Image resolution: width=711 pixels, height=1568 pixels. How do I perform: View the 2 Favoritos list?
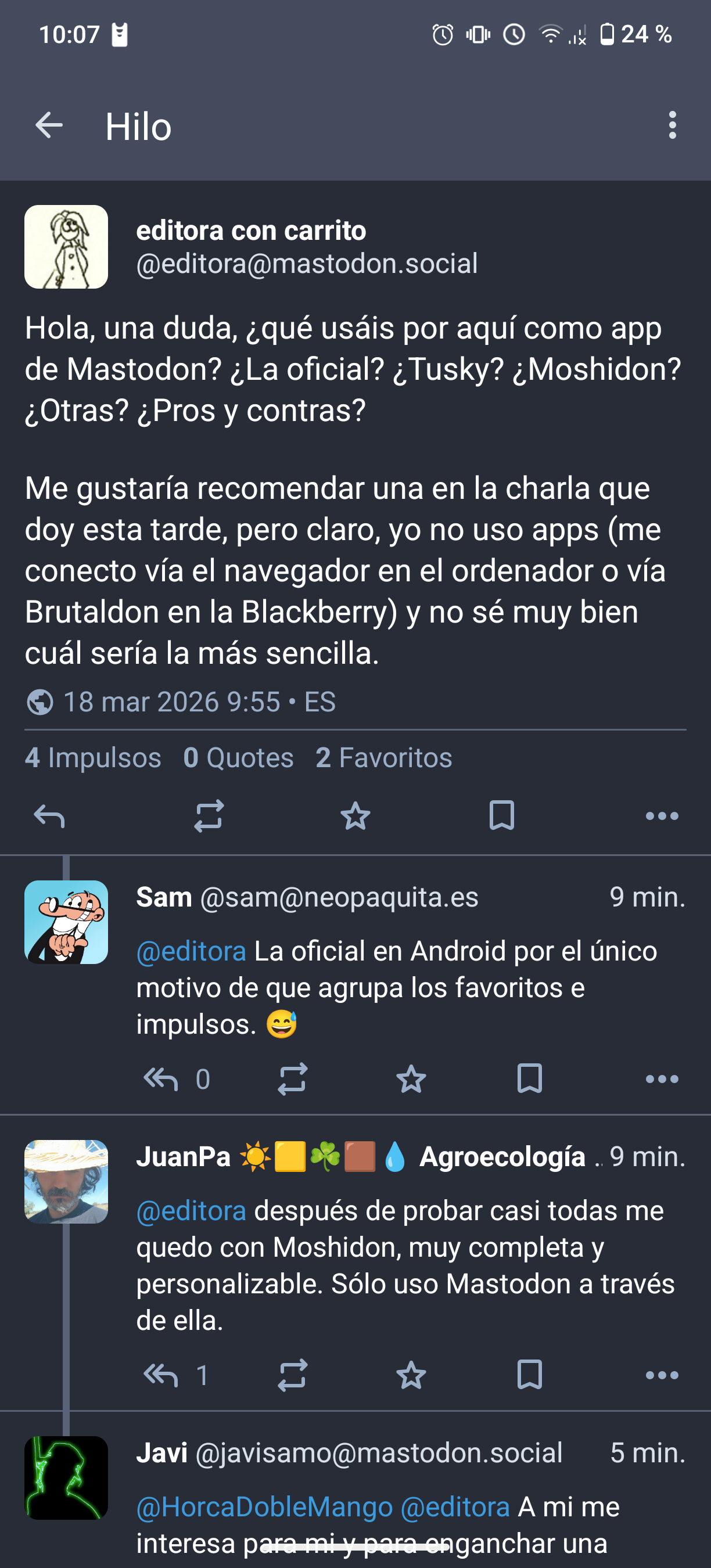click(x=383, y=758)
